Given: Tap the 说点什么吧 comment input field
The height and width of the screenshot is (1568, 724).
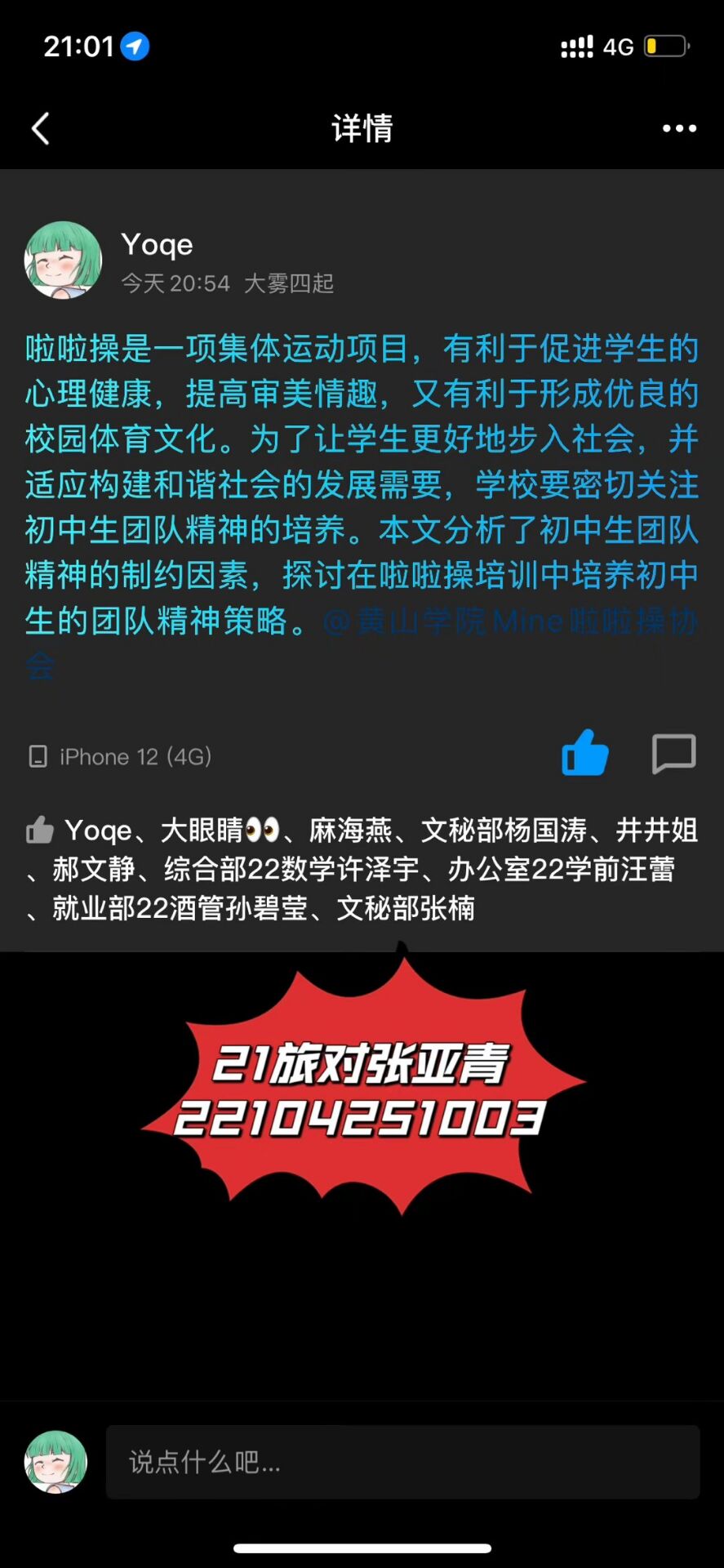Looking at the screenshot, I should click(x=402, y=1462).
